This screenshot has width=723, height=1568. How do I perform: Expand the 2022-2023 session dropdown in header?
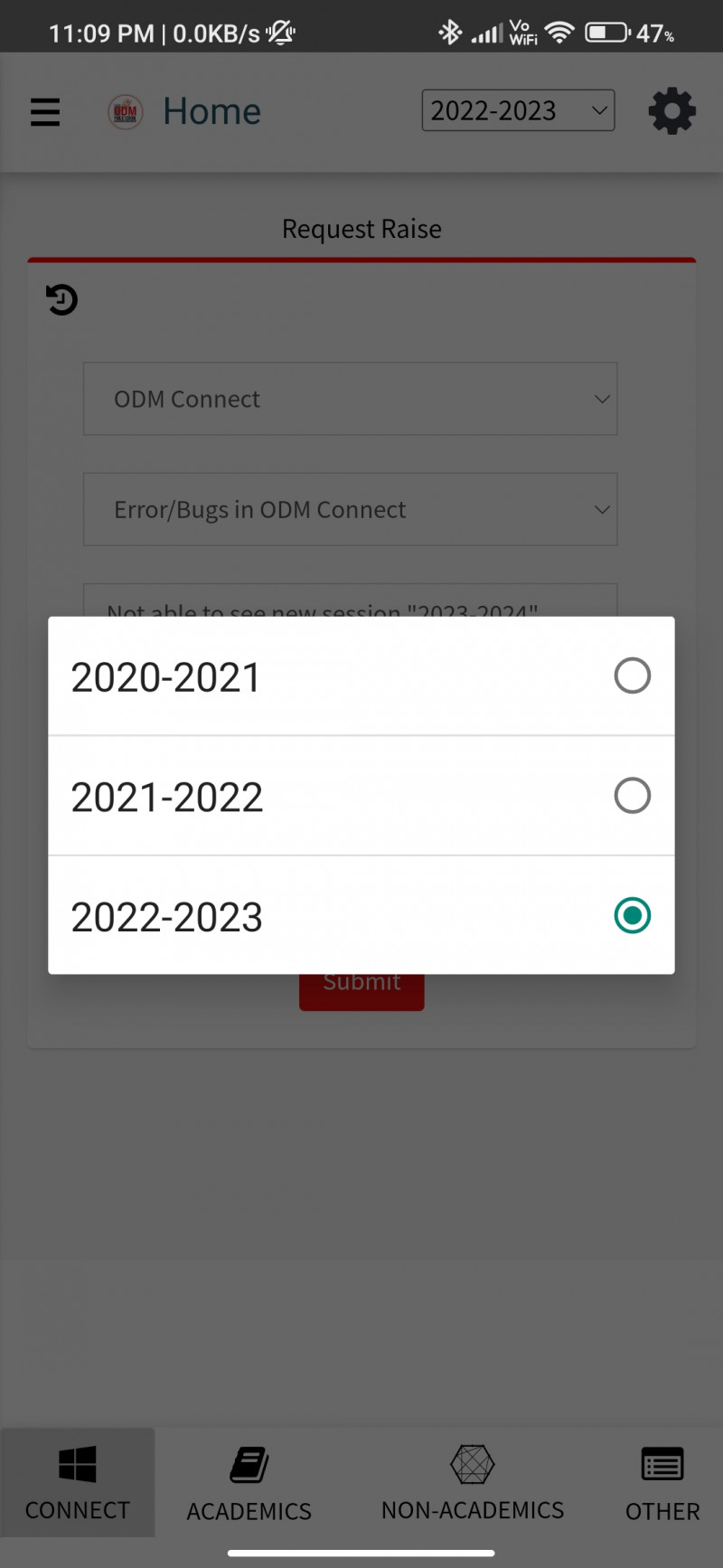(518, 110)
